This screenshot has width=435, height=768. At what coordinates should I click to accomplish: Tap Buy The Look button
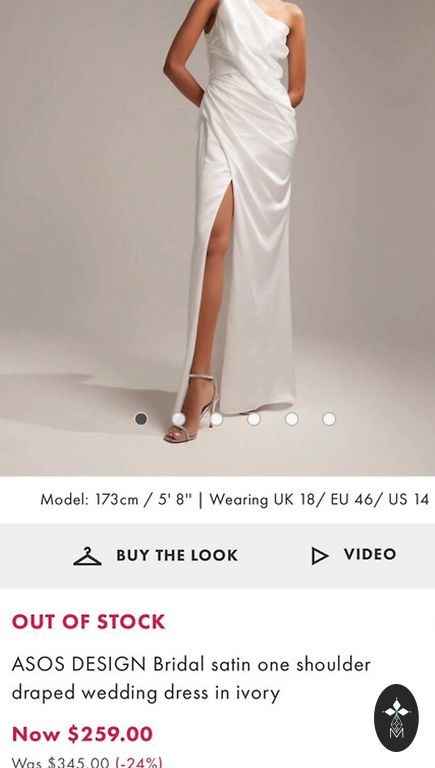155,555
